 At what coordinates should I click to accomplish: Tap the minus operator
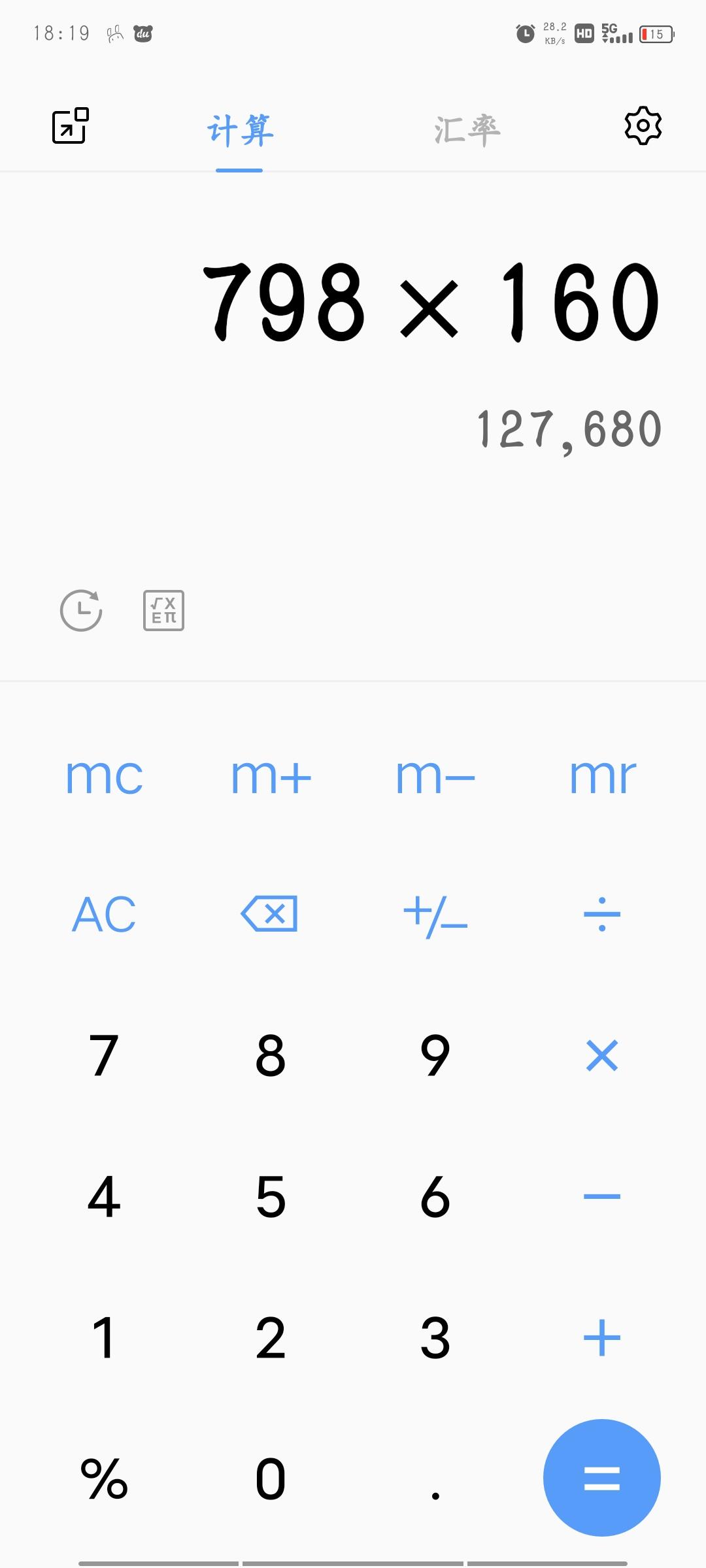pos(602,1196)
